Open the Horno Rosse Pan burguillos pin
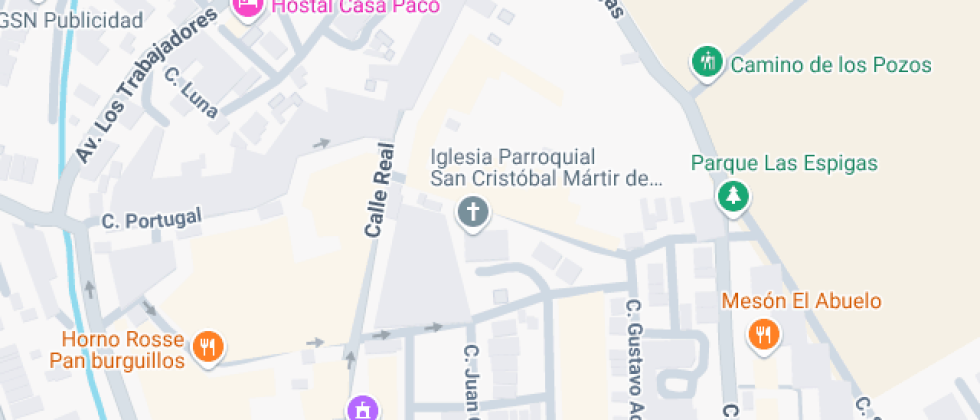 (208, 346)
